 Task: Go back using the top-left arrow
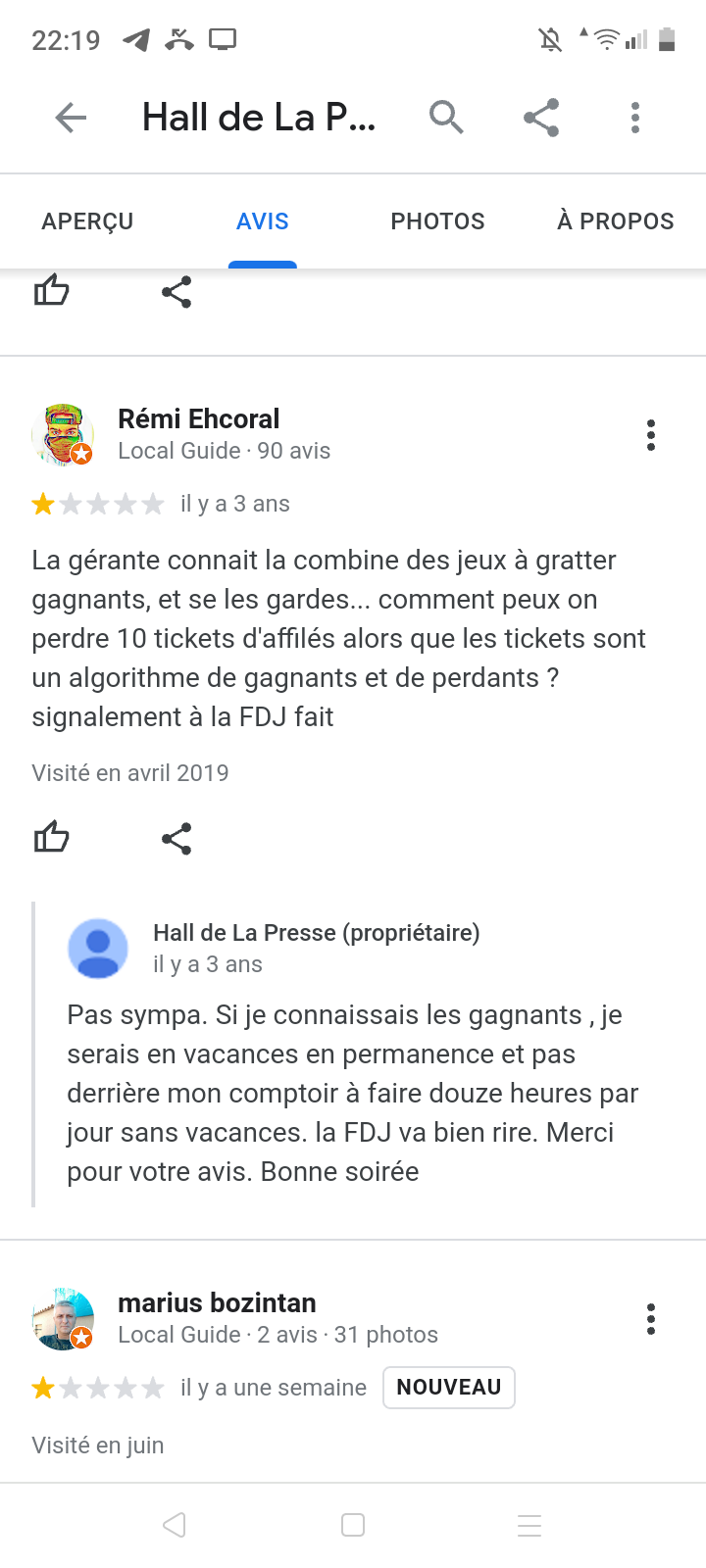pos(71,119)
